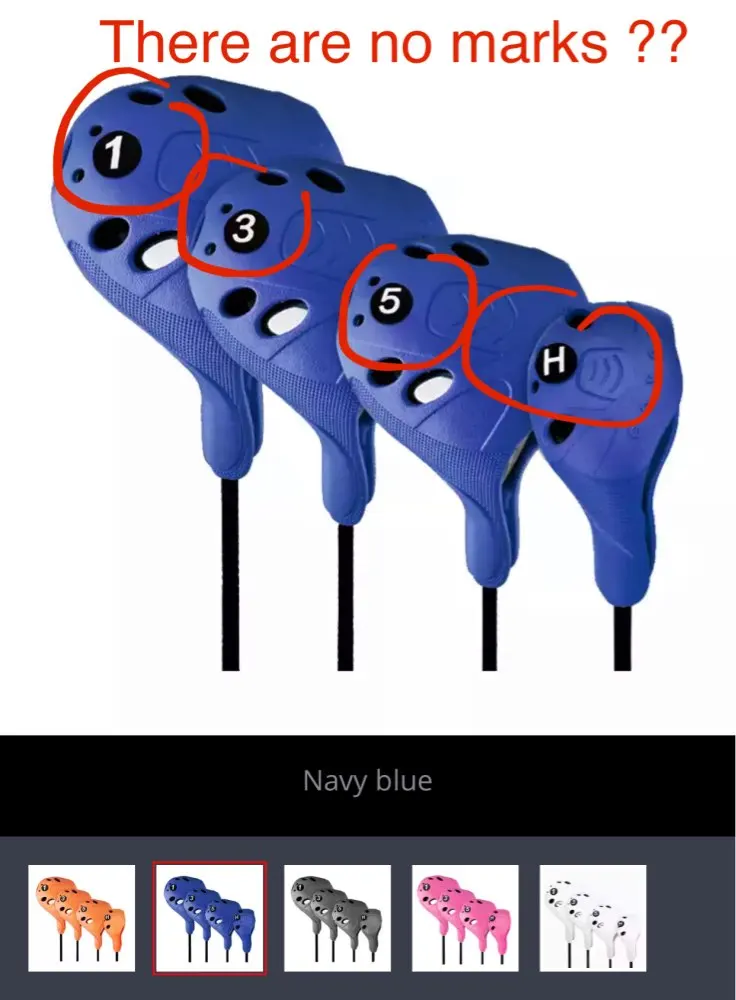Switch to the white headcover variant
This screenshot has width=736, height=1000.
click(x=593, y=918)
